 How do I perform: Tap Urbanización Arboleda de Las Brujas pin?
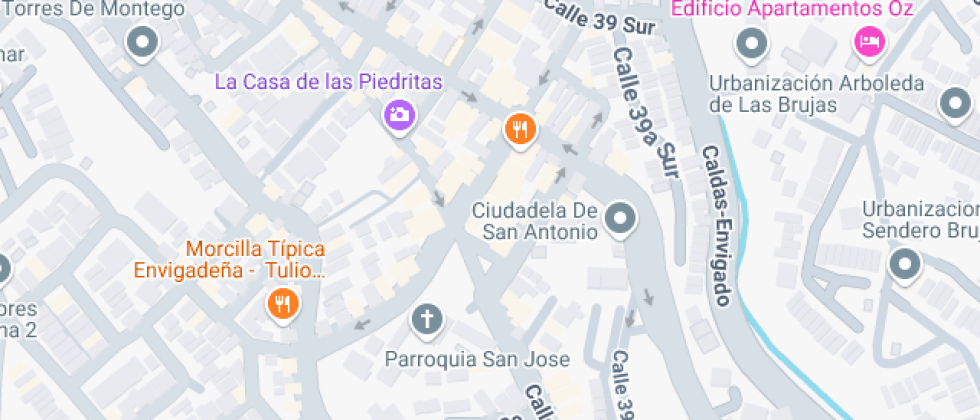coord(750,44)
